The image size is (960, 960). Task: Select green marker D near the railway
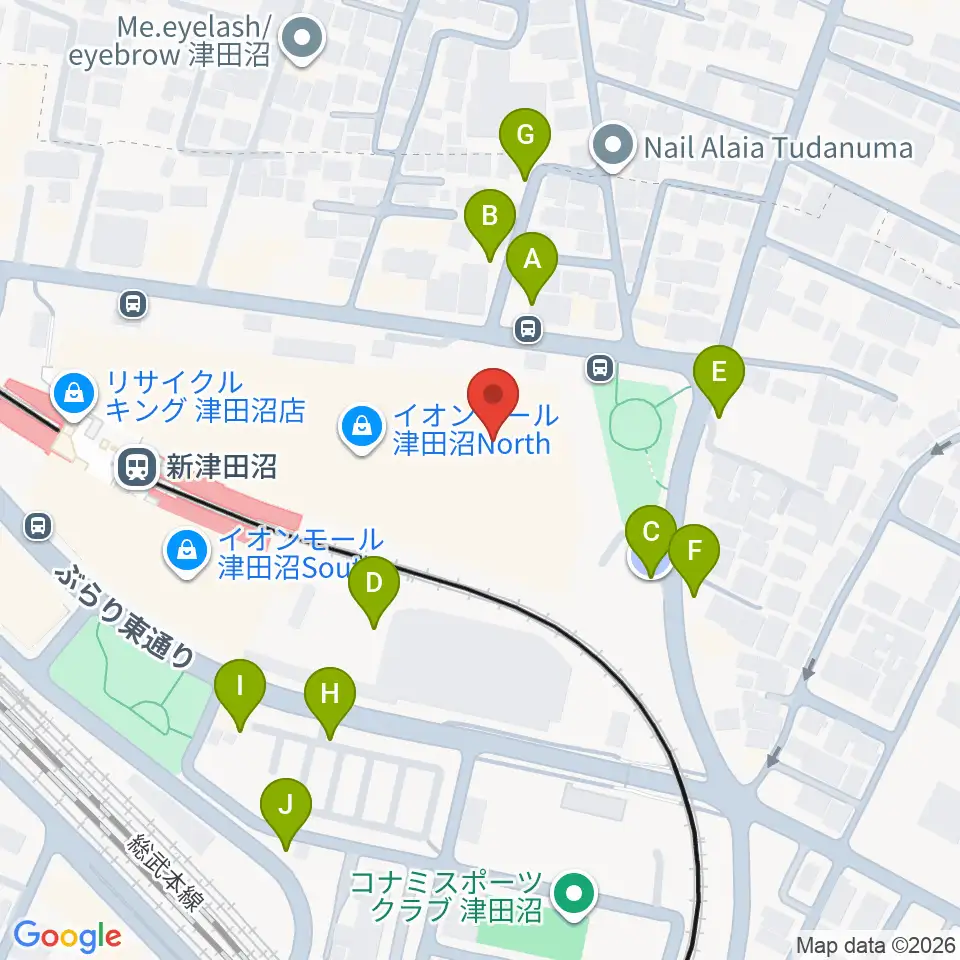[x=374, y=591]
